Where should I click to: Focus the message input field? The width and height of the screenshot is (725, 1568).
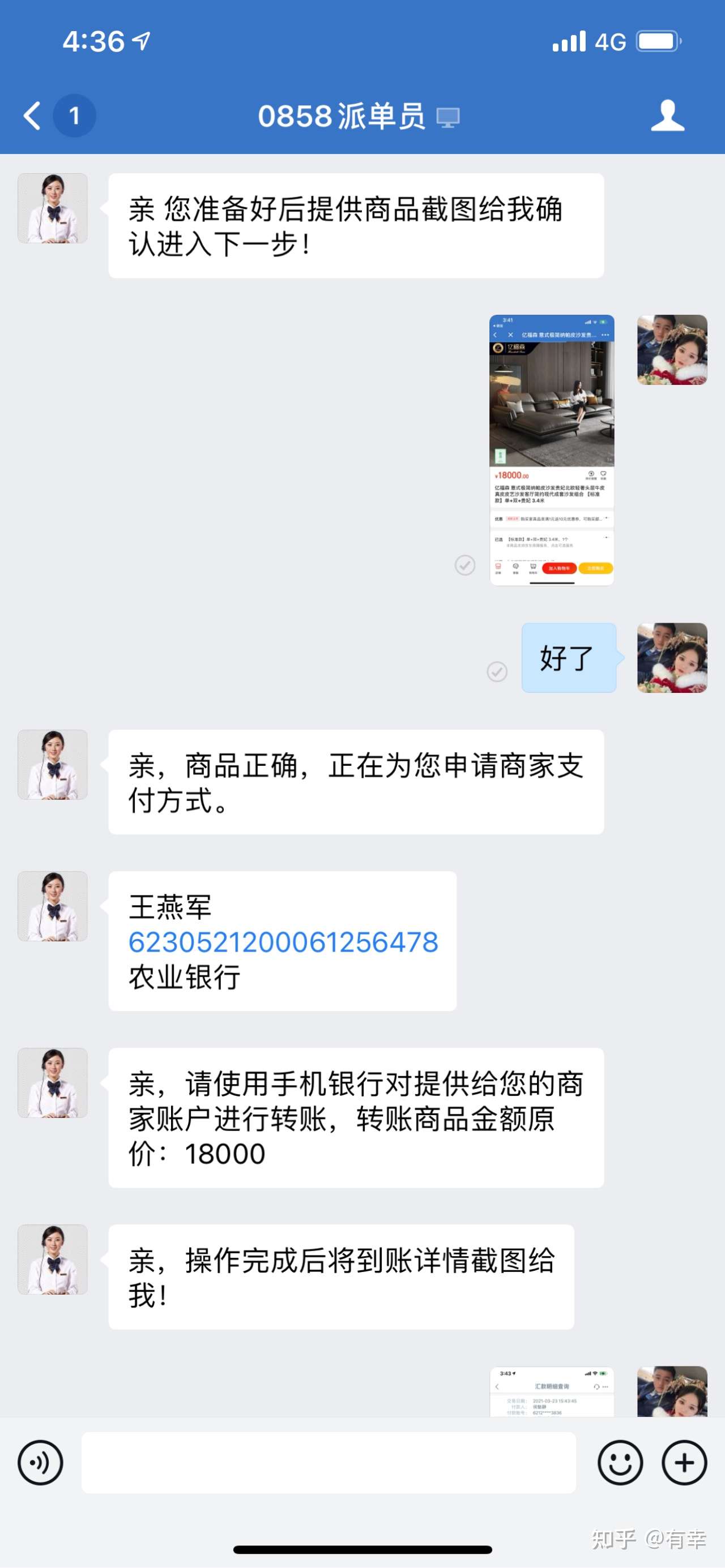coord(329,1462)
